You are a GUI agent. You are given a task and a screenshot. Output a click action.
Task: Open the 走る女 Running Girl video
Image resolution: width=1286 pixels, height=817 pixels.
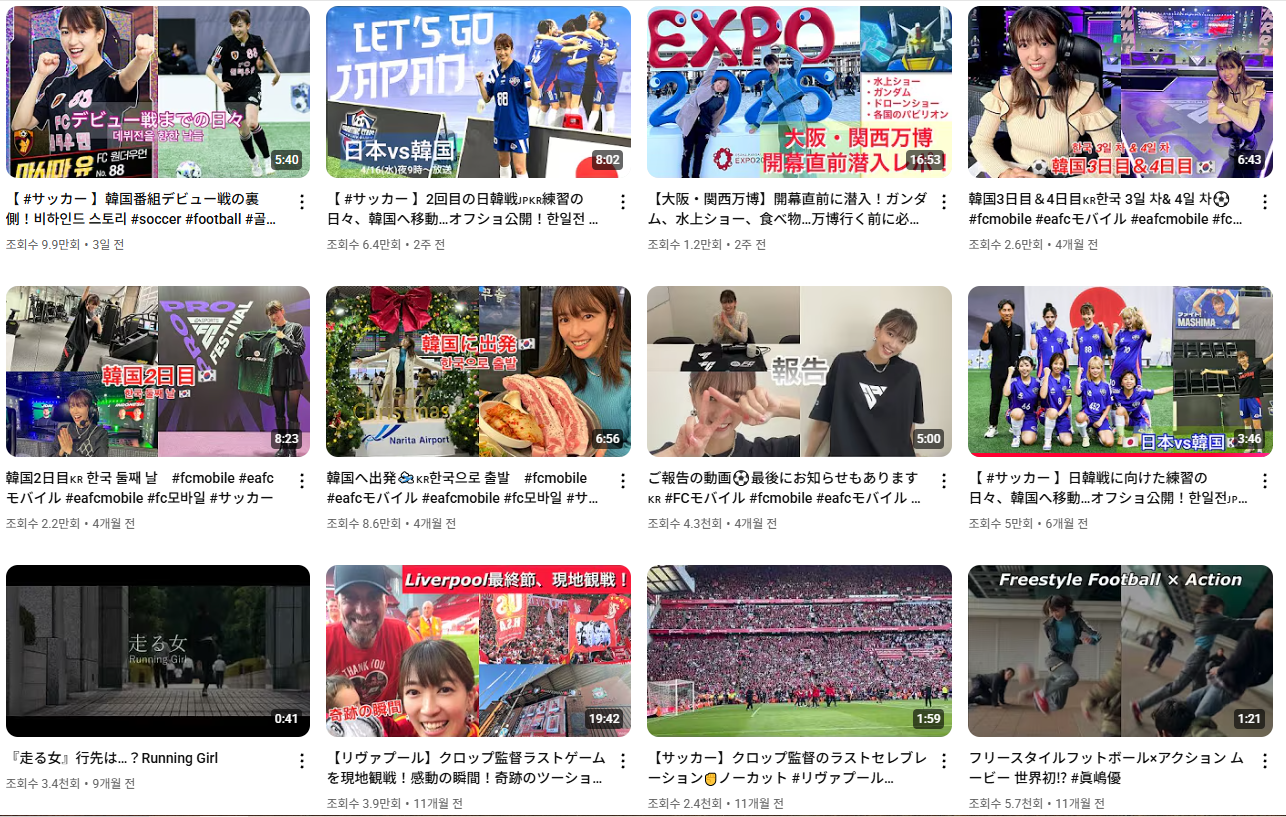coord(158,651)
